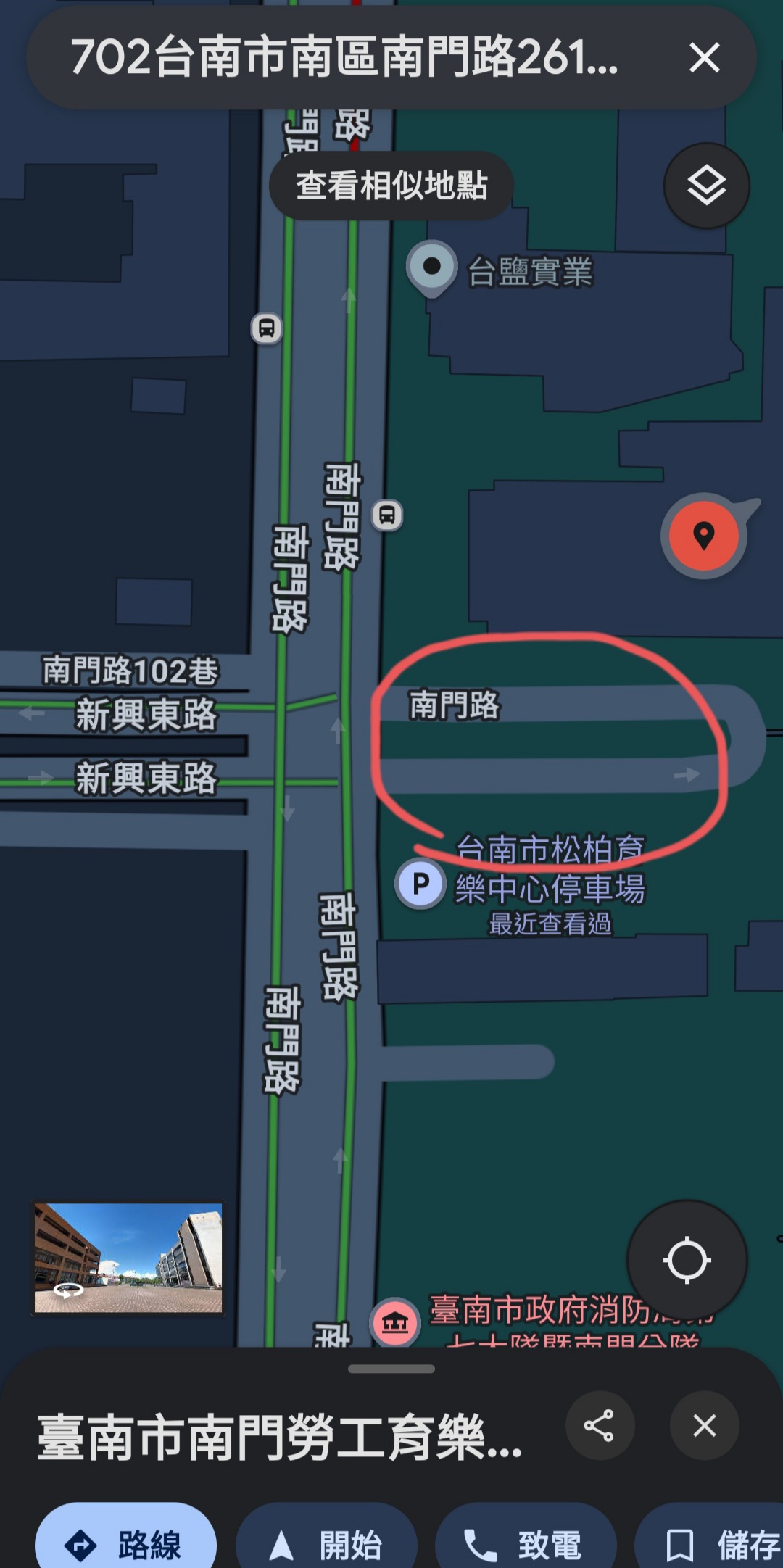Select the 台鹽實業 map marker

(x=432, y=268)
